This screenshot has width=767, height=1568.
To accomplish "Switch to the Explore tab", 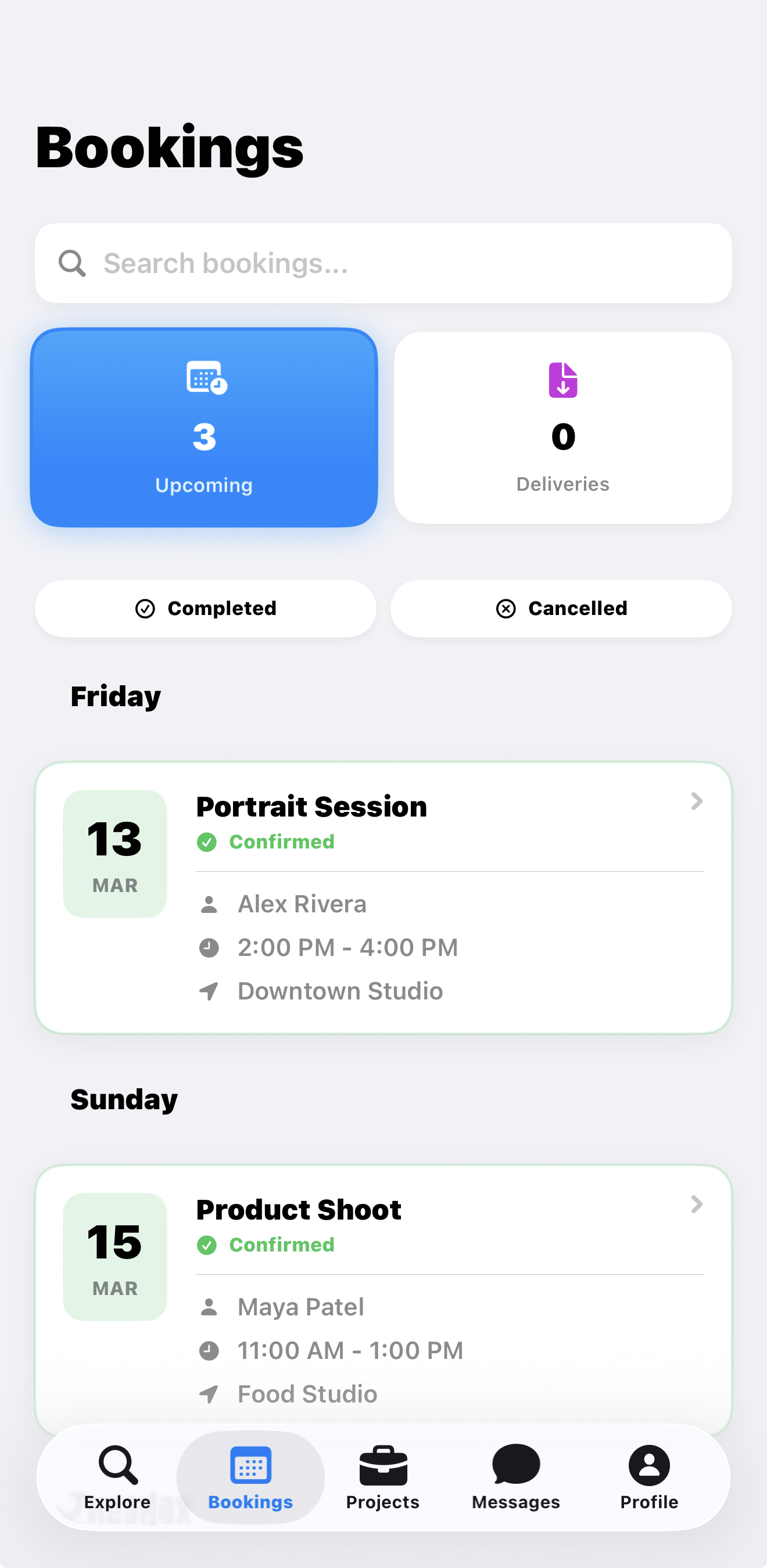I will [x=117, y=1477].
